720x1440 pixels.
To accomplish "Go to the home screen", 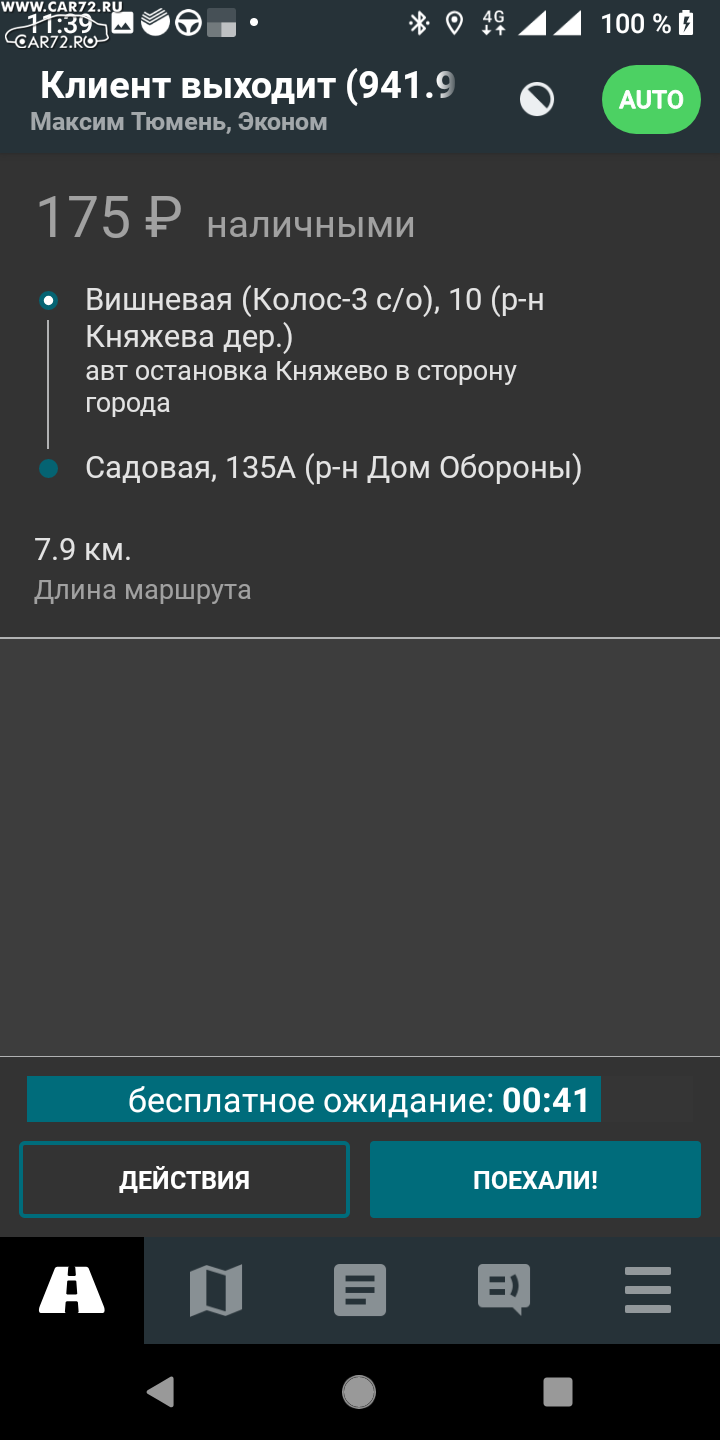I will pos(359,1392).
